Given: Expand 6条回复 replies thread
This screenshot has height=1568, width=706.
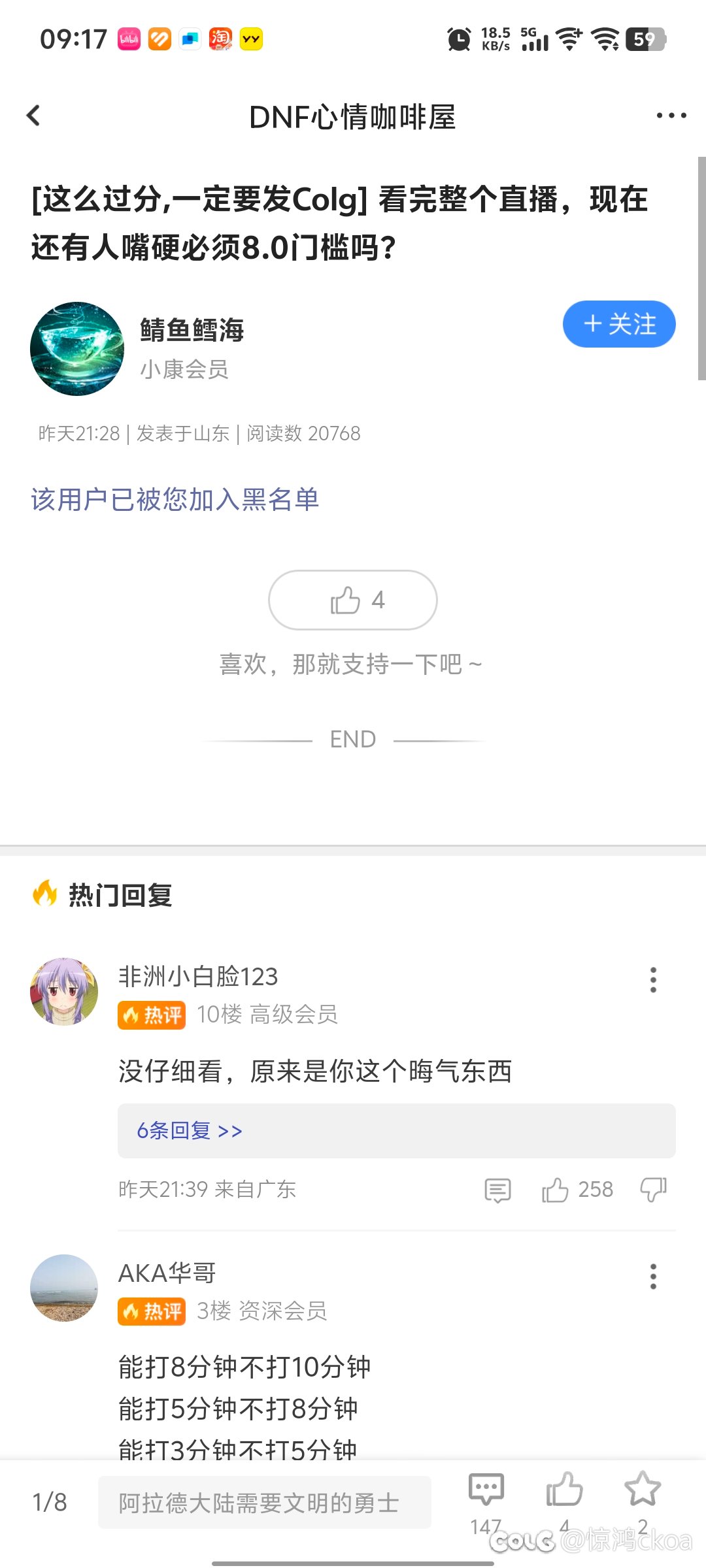Looking at the screenshot, I should tap(190, 1130).
